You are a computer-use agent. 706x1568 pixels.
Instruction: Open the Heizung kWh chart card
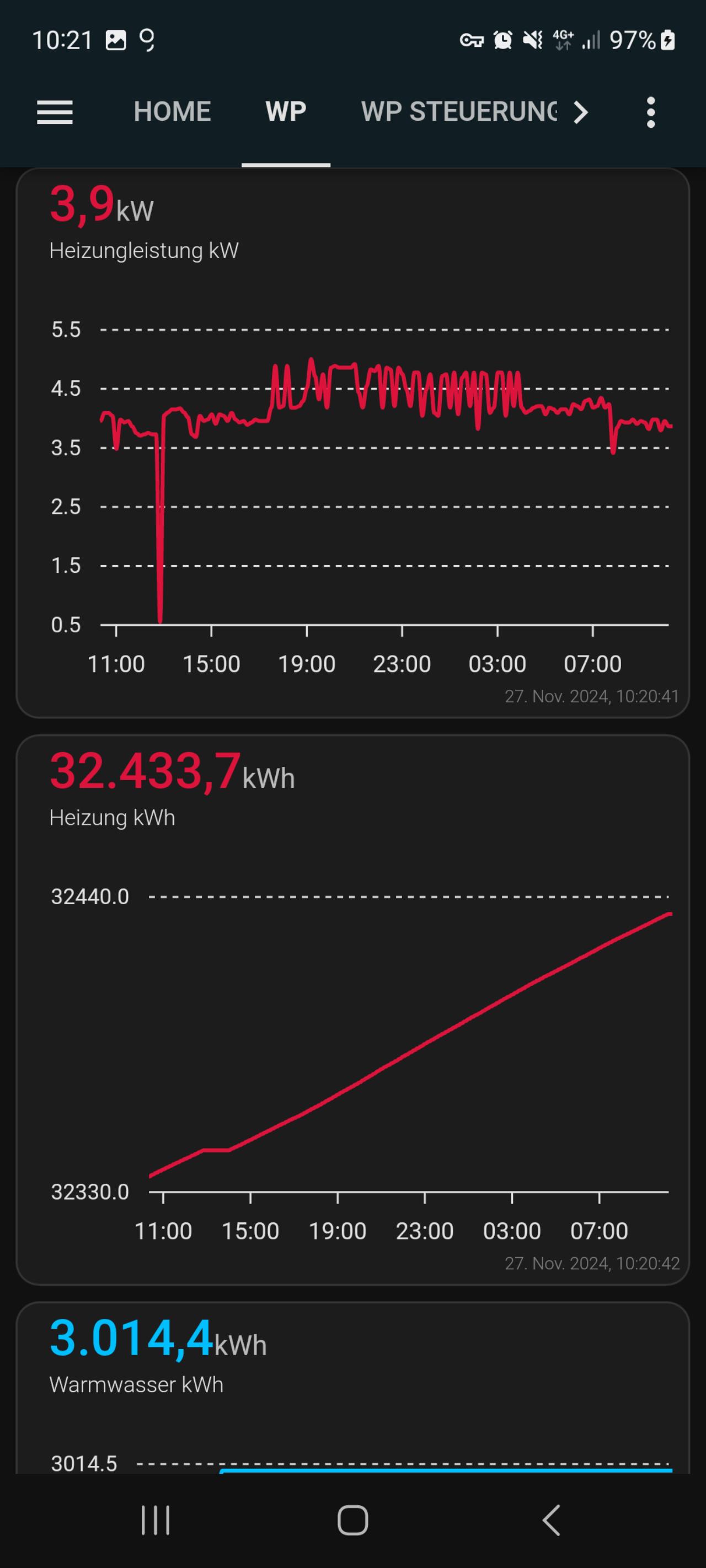tap(352, 1010)
